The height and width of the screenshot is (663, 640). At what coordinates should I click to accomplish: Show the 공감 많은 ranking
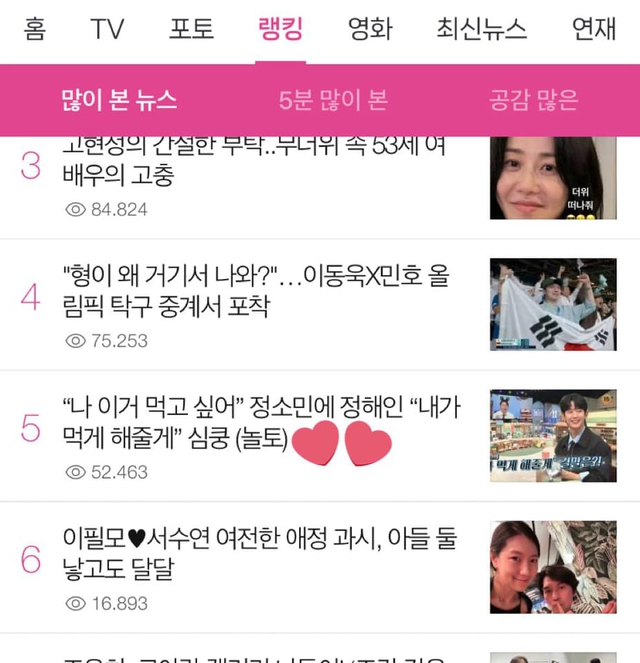pyautogui.click(x=533, y=100)
